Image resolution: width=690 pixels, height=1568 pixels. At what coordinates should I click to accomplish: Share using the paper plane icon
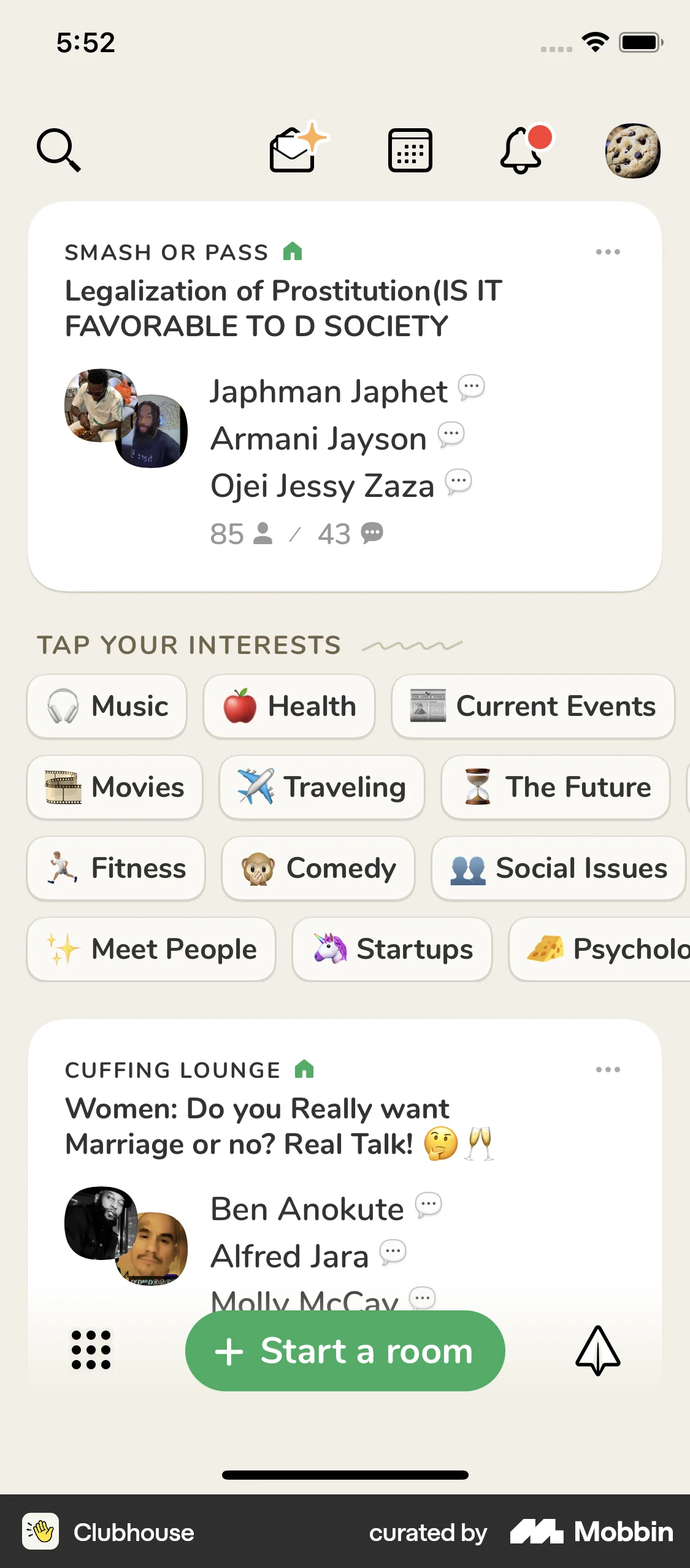[x=597, y=1350]
